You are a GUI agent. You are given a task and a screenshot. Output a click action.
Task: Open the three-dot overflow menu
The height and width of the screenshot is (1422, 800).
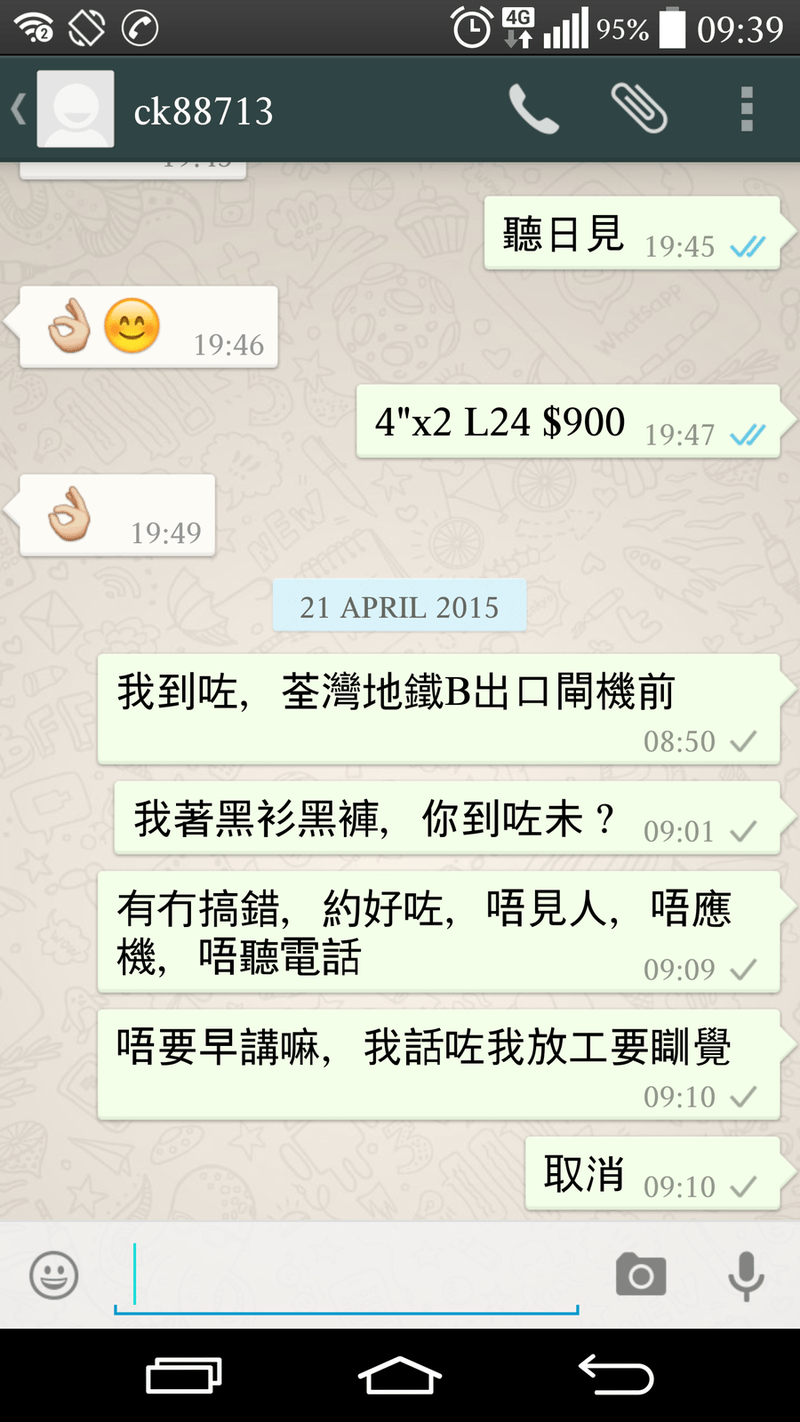(x=746, y=109)
